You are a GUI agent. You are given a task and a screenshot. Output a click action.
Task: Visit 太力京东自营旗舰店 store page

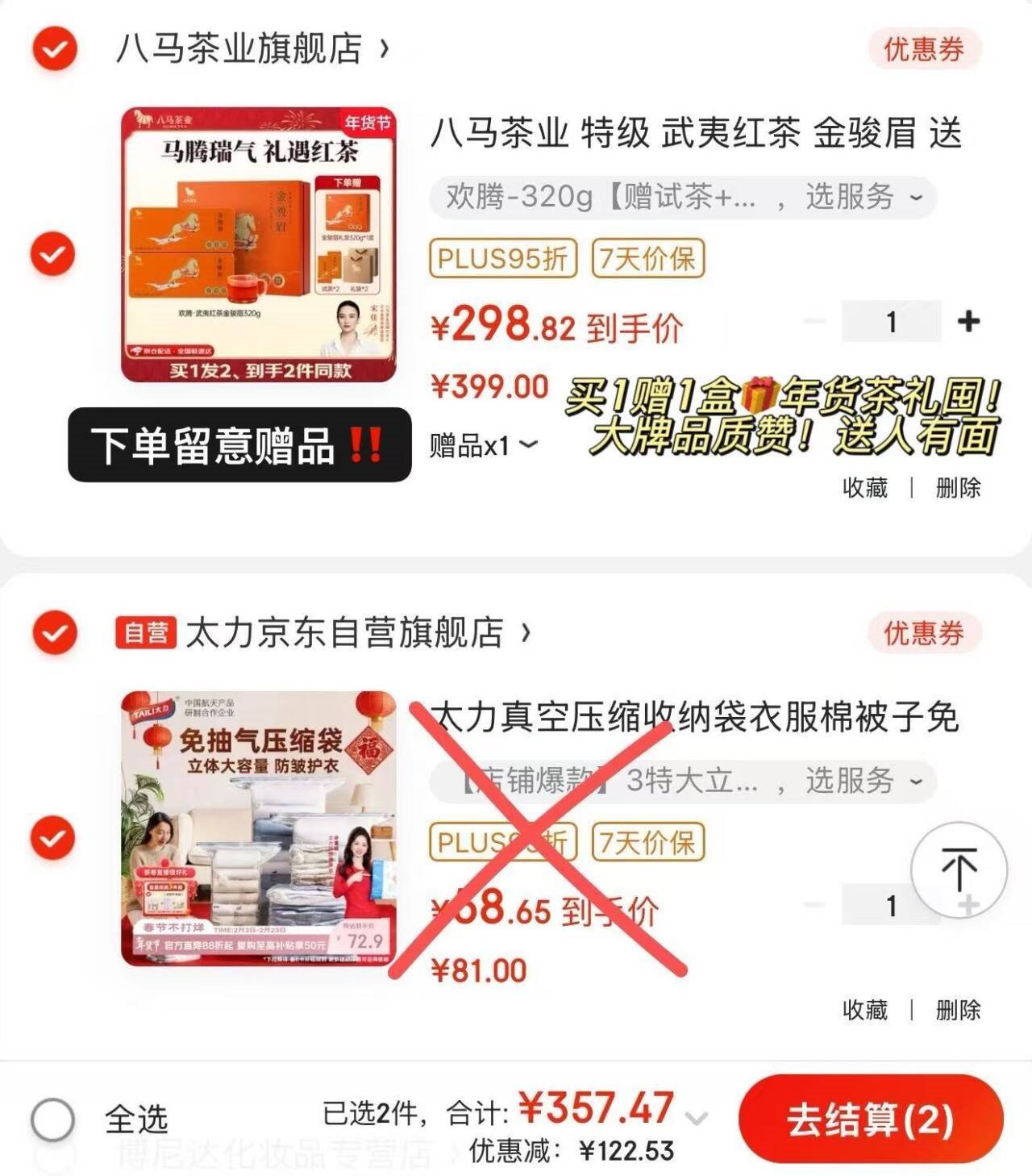coord(345,633)
